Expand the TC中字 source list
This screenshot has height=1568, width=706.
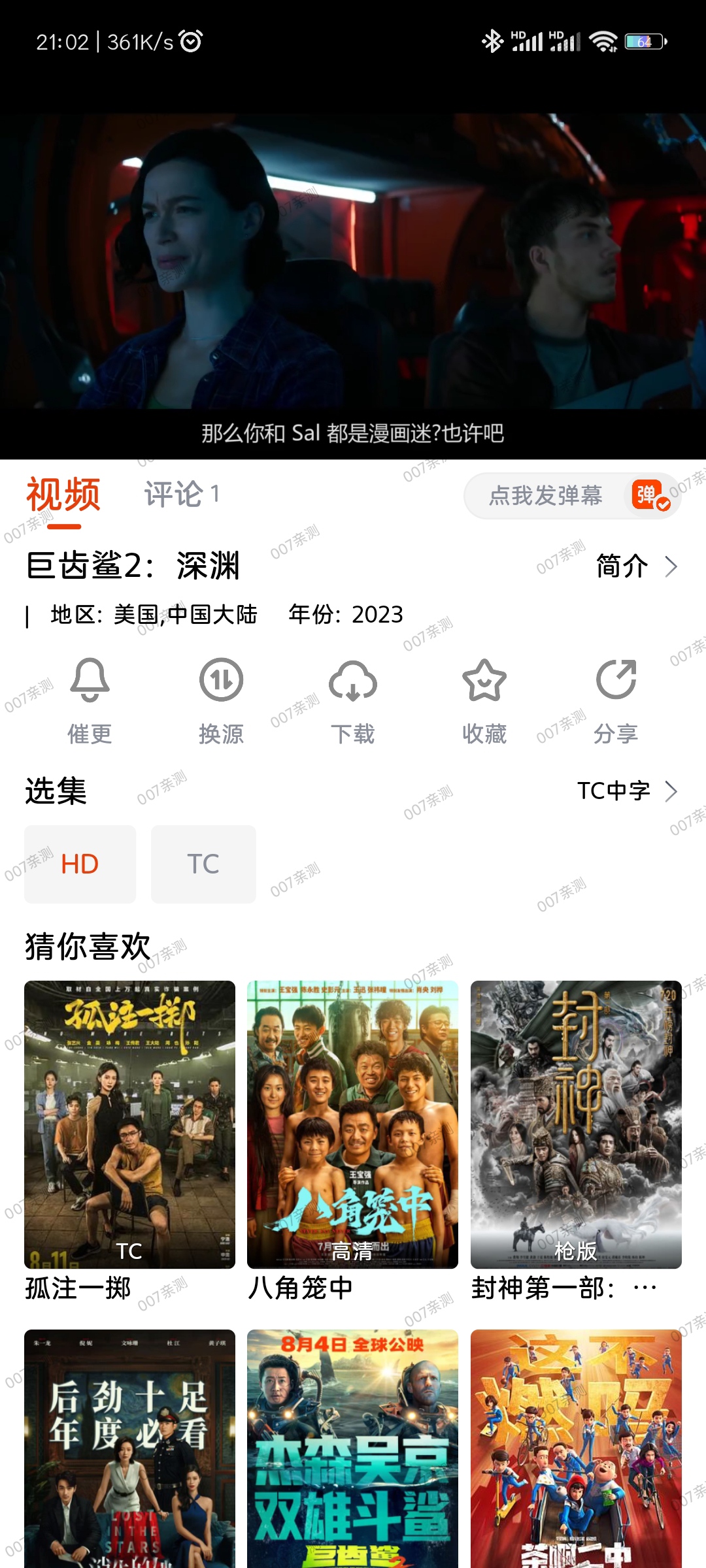(x=626, y=791)
